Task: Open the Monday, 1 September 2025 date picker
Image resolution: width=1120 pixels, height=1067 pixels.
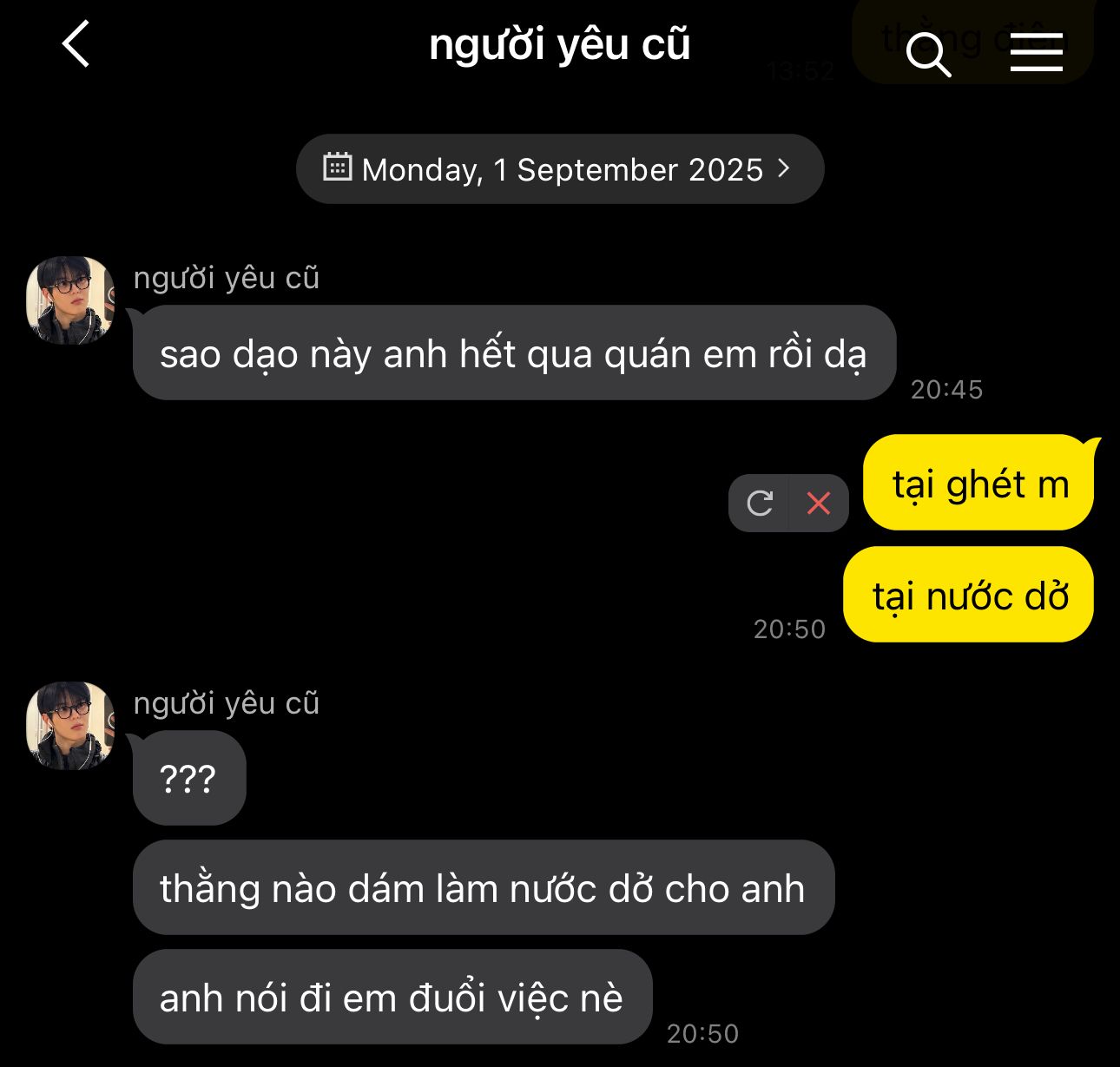Action: coord(560,169)
